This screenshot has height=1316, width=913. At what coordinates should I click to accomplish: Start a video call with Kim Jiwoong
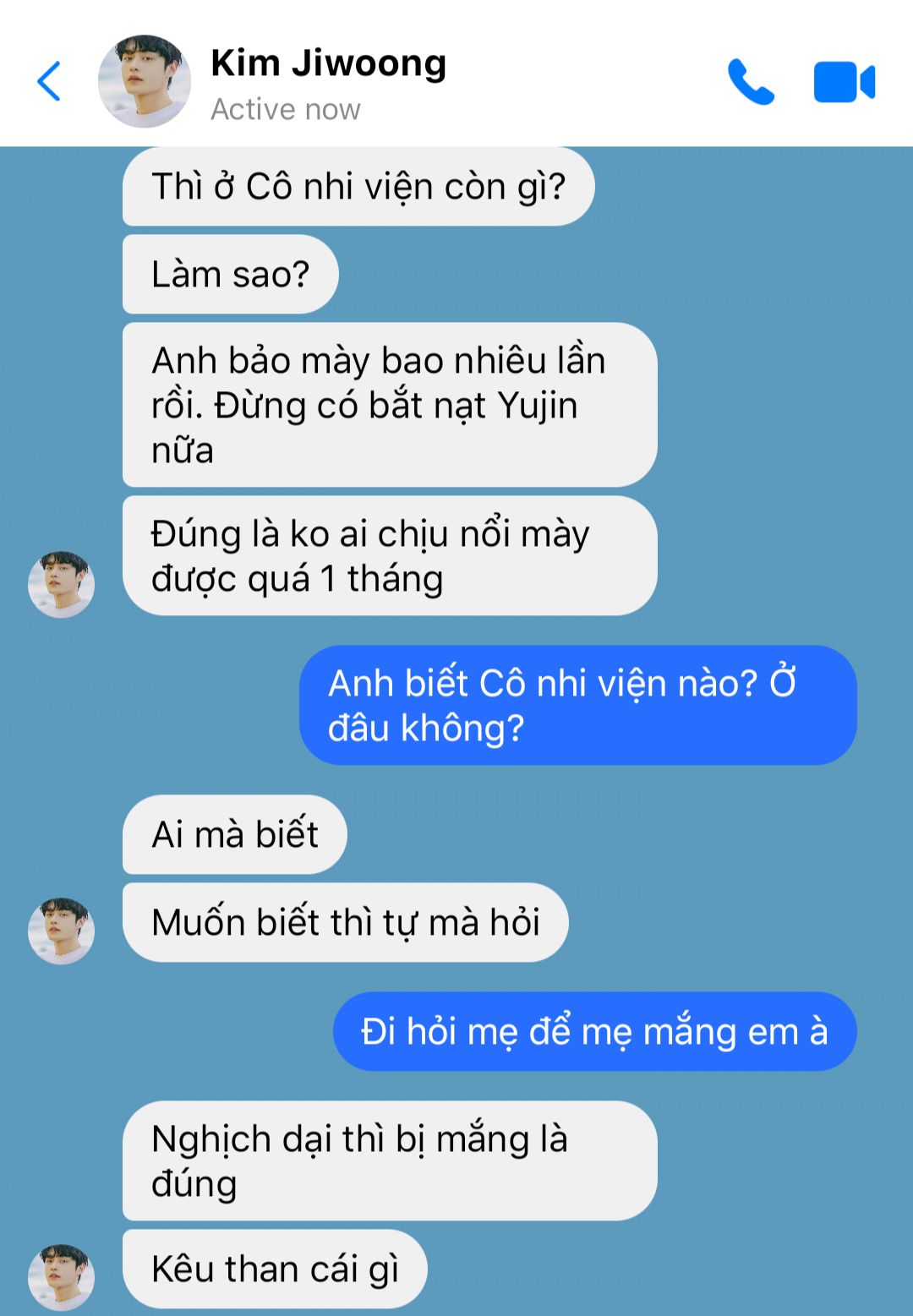coord(844,82)
